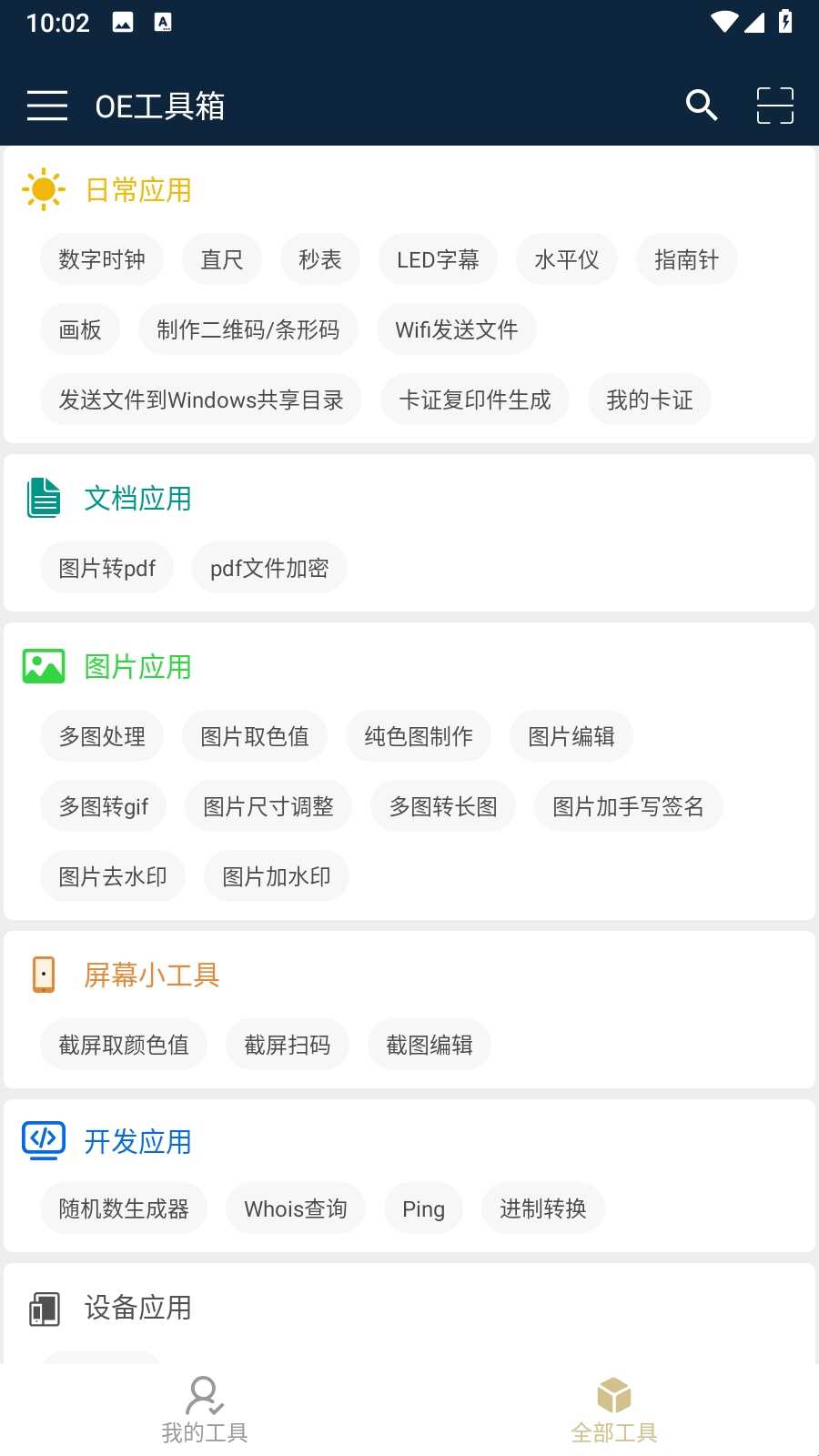Screen dimensions: 819x1456
Task: Choose Wifi发送文件
Action: tap(457, 329)
